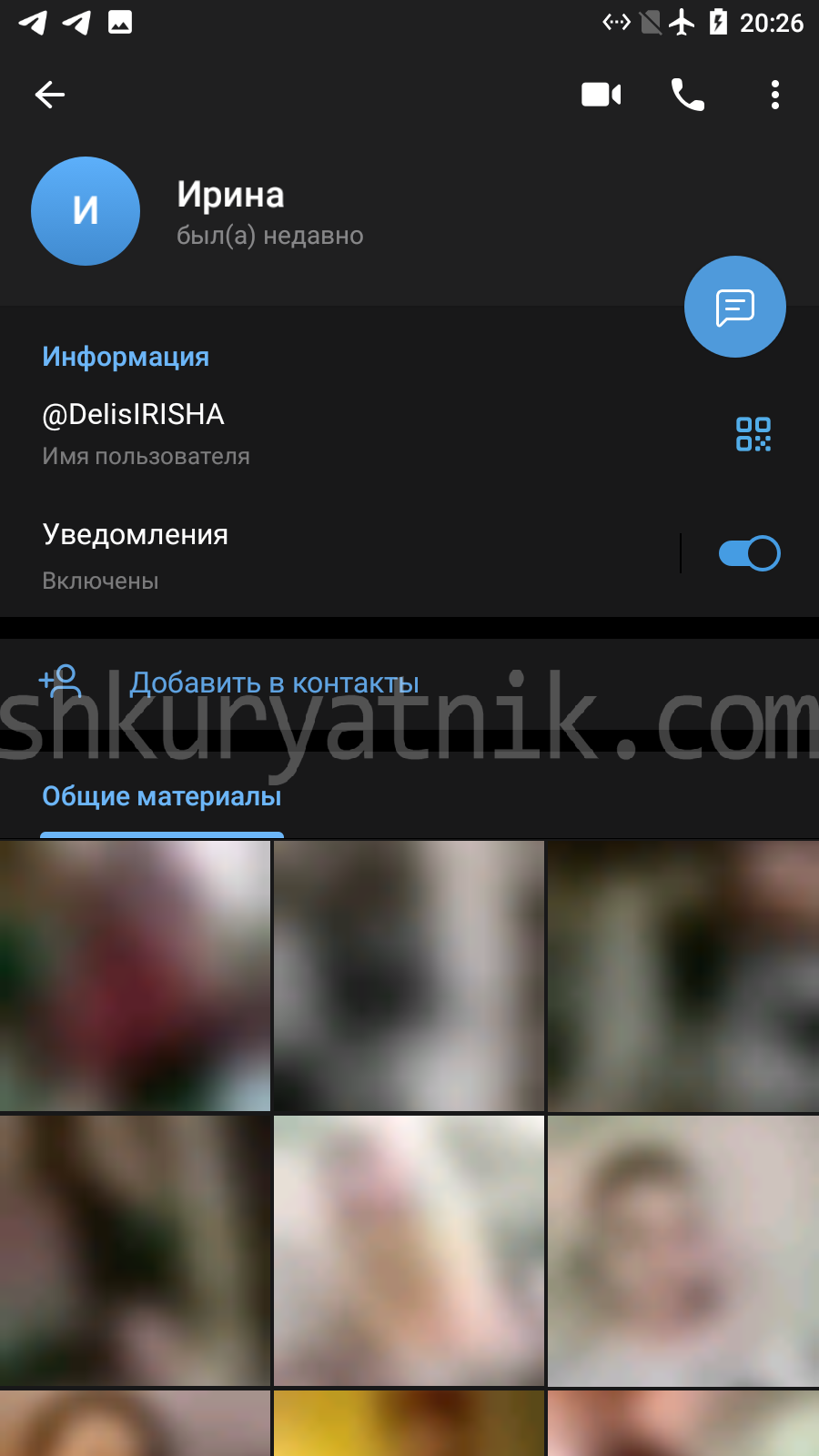Image resolution: width=819 pixels, height=1456 pixels.
Task: Start a voice call with Ирина
Action: [x=688, y=95]
